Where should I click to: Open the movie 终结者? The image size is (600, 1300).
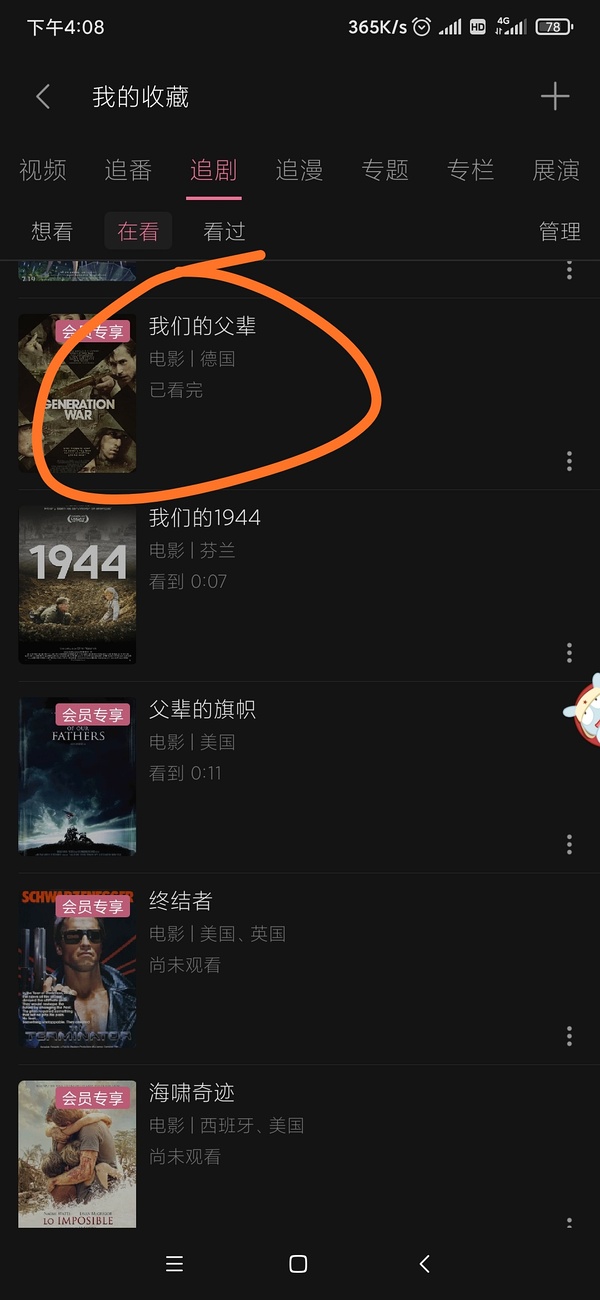point(181,902)
